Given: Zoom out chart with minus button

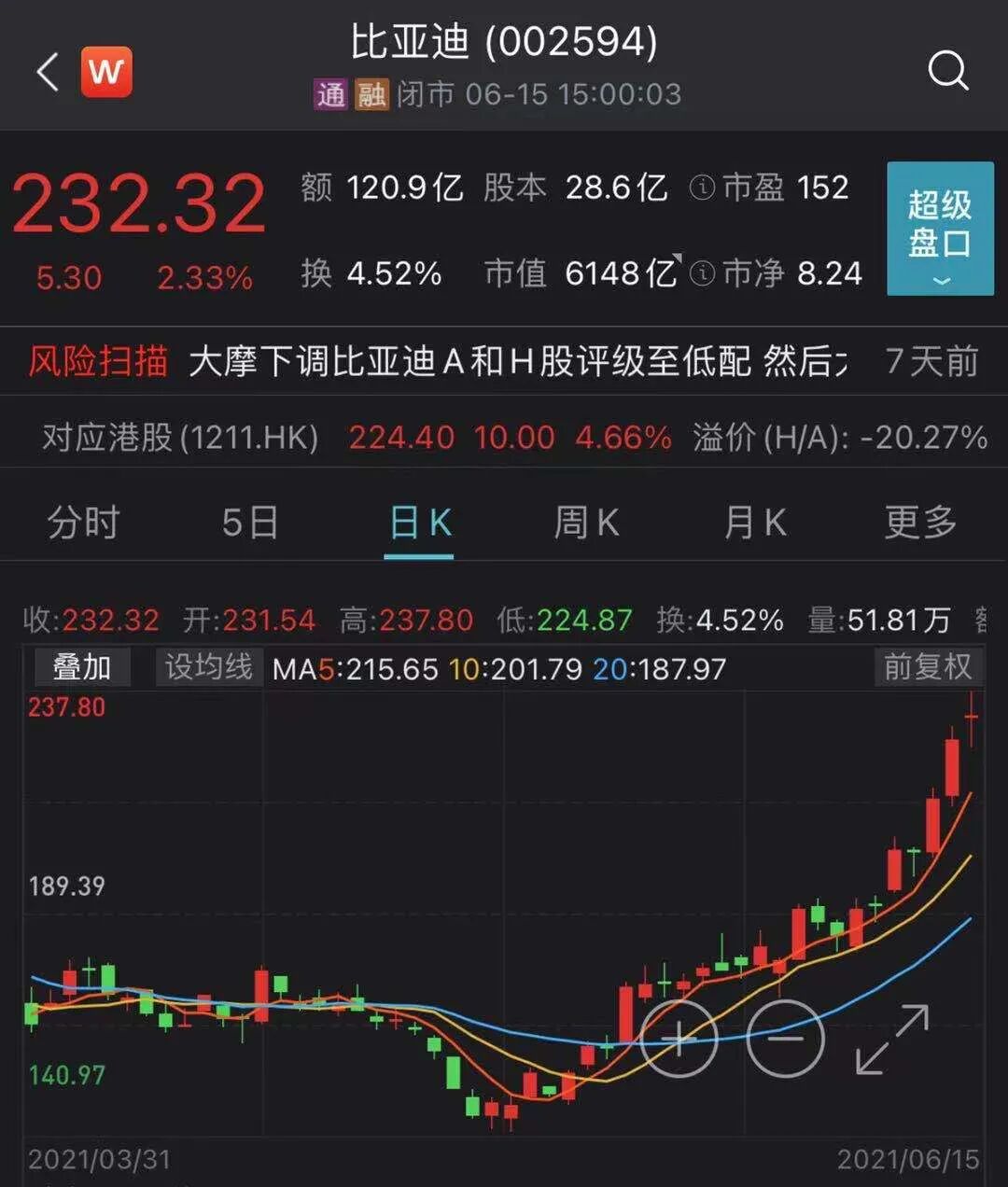Looking at the screenshot, I should pyautogui.click(x=786, y=1038).
